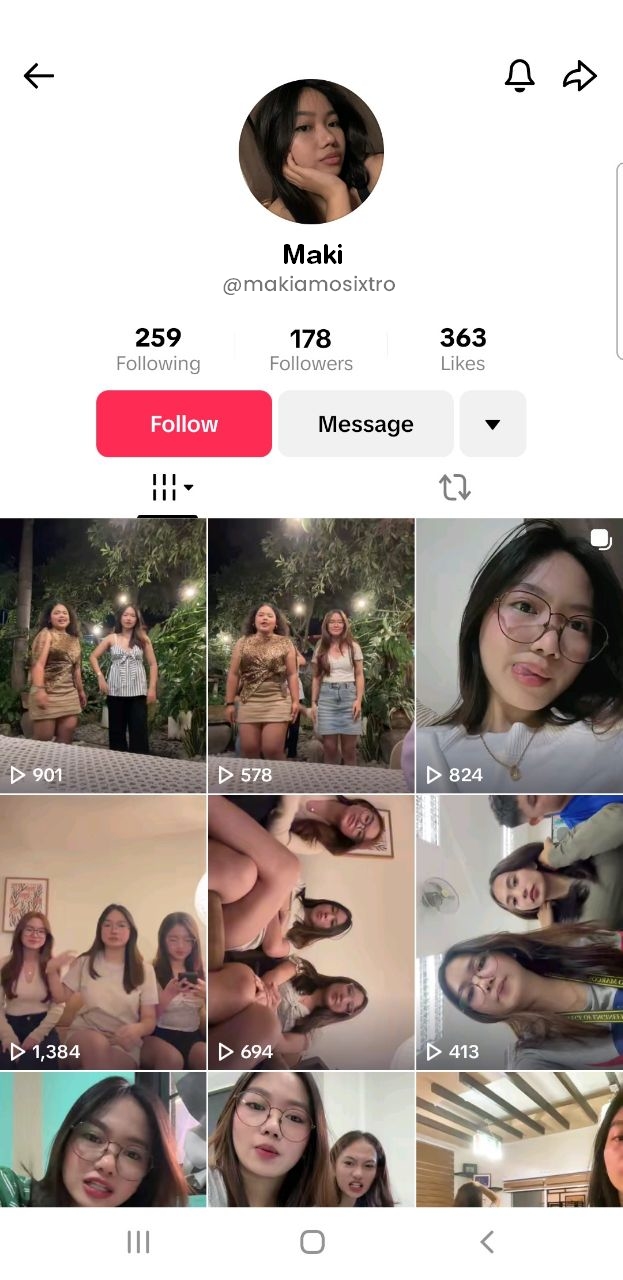Open the photo post with 824 views
The height and width of the screenshot is (1280, 623).
[519, 655]
